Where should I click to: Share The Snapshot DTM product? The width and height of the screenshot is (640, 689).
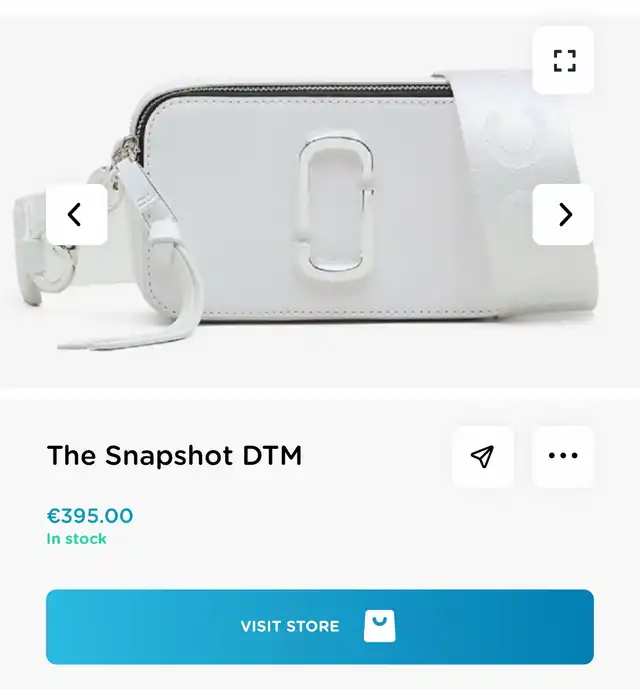click(483, 457)
